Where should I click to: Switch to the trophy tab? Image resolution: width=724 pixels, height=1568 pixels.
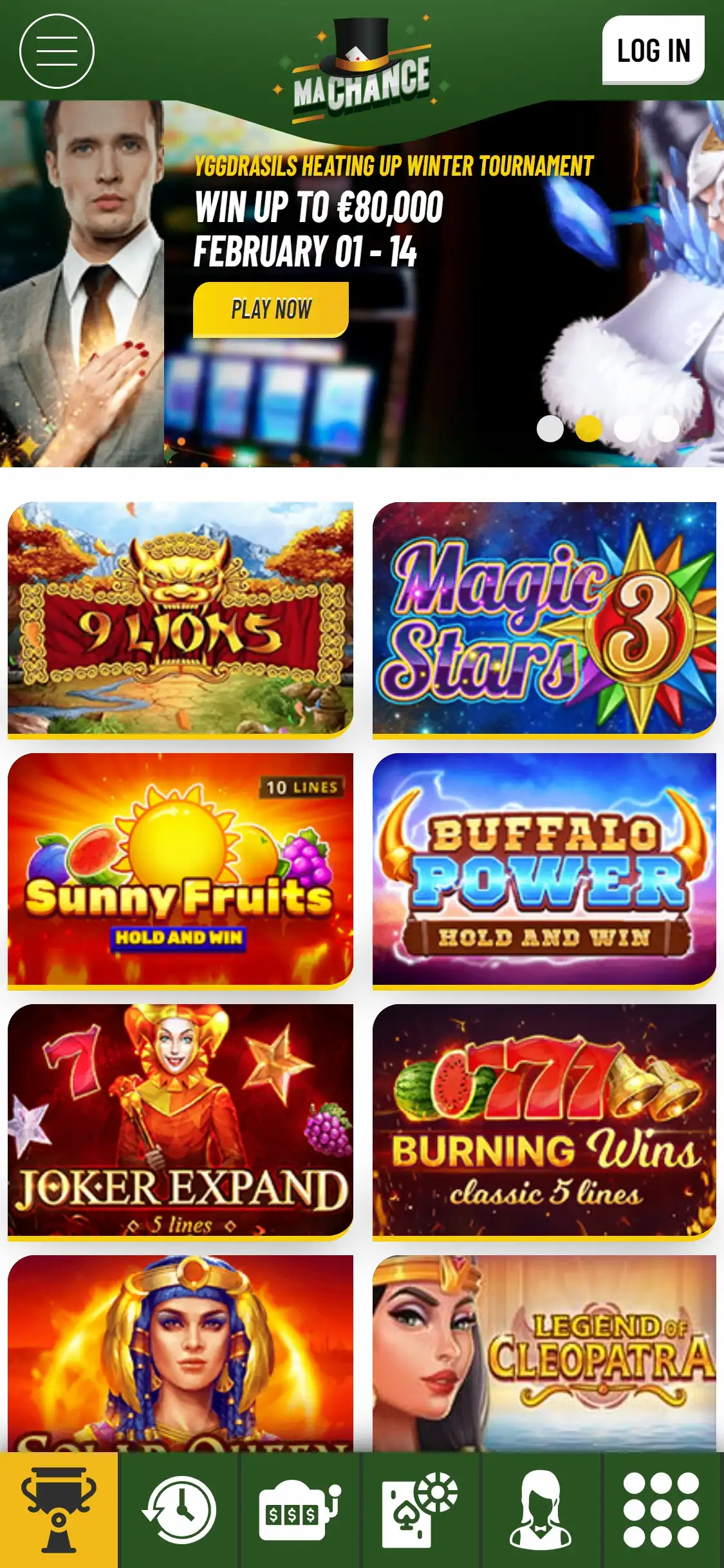point(59,1510)
